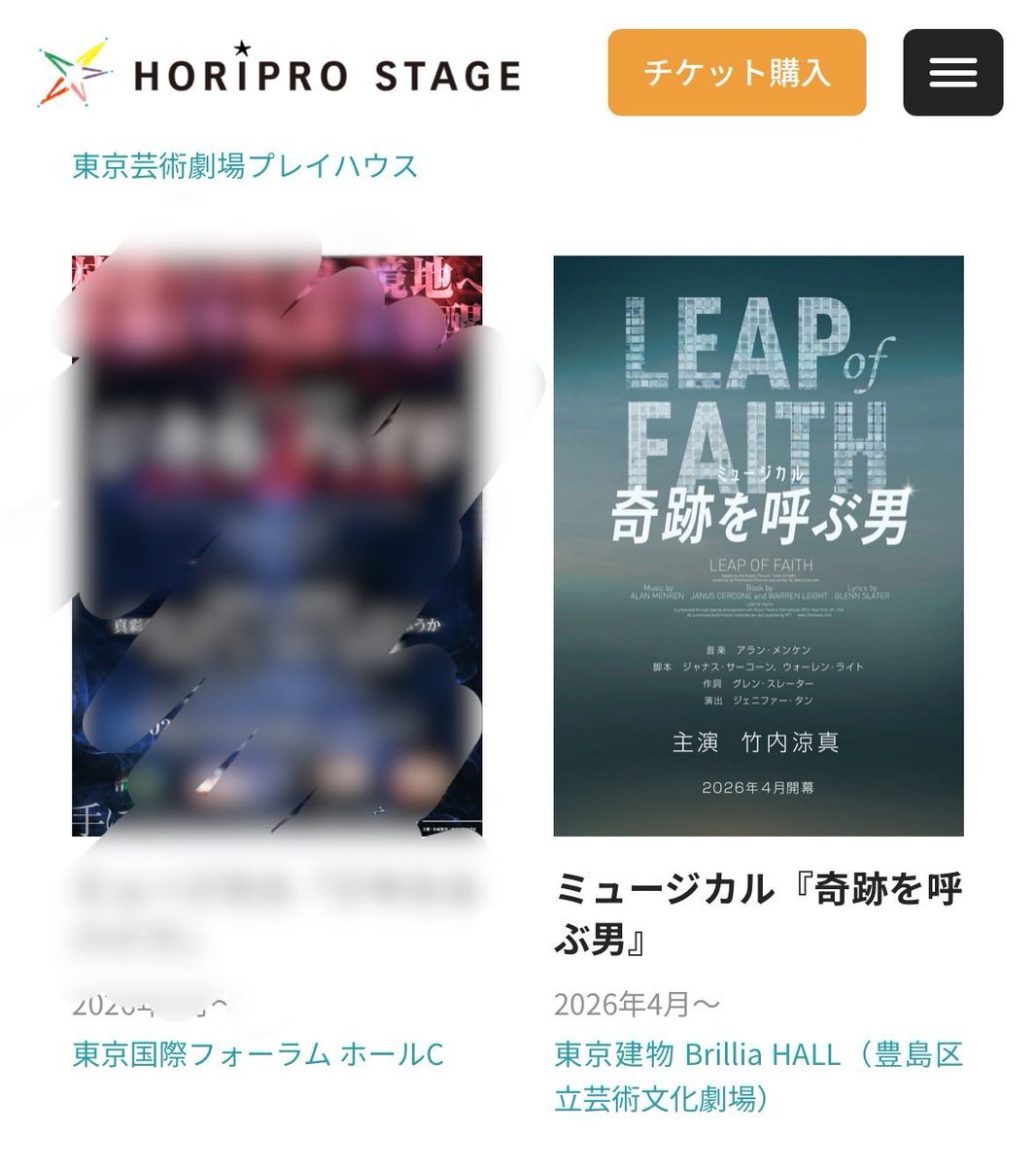This screenshot has width=1036, height=1166.
Task: Open the Leap of Faith poster tile
Action: click(758, 545)
